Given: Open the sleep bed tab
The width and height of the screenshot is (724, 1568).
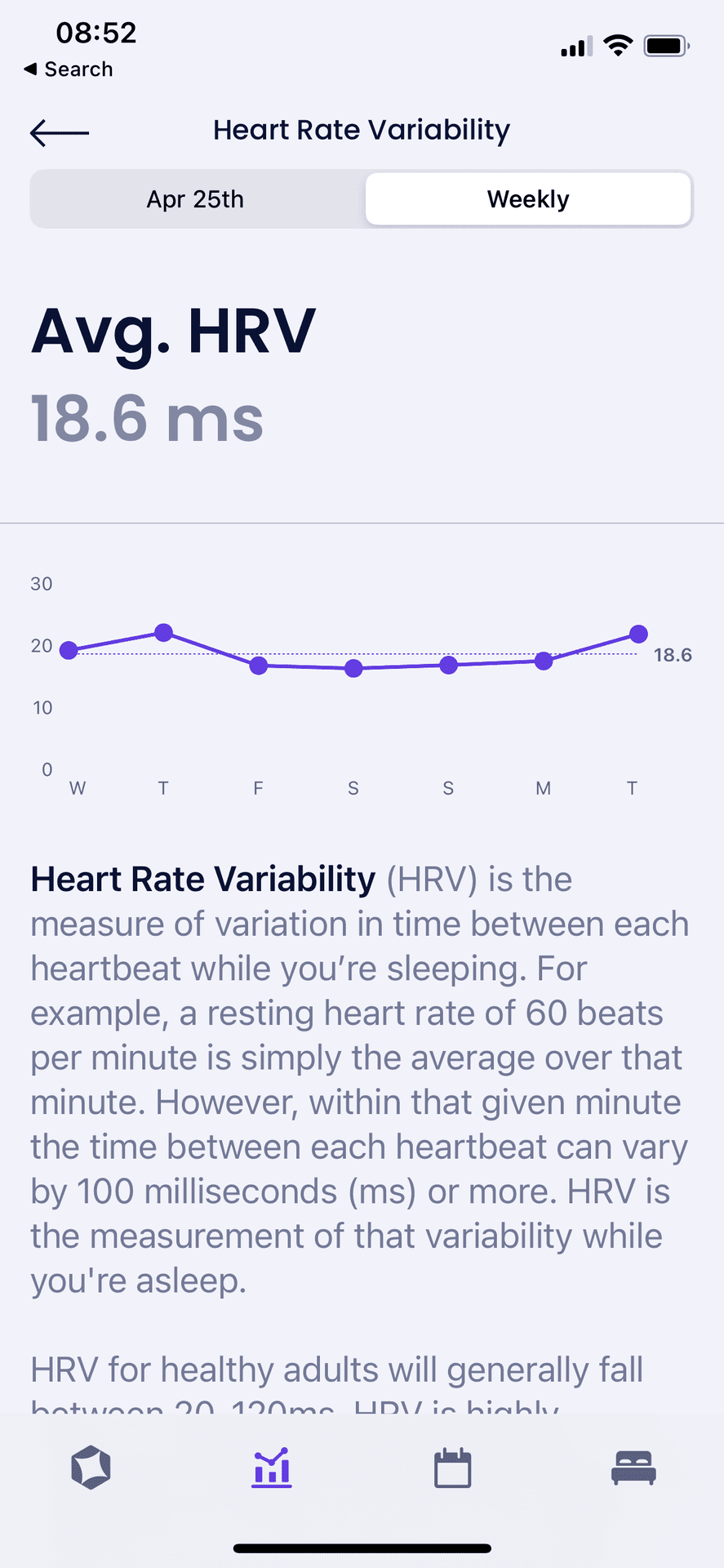Looking at the screenshot, I should click(x=633, y=1468).
